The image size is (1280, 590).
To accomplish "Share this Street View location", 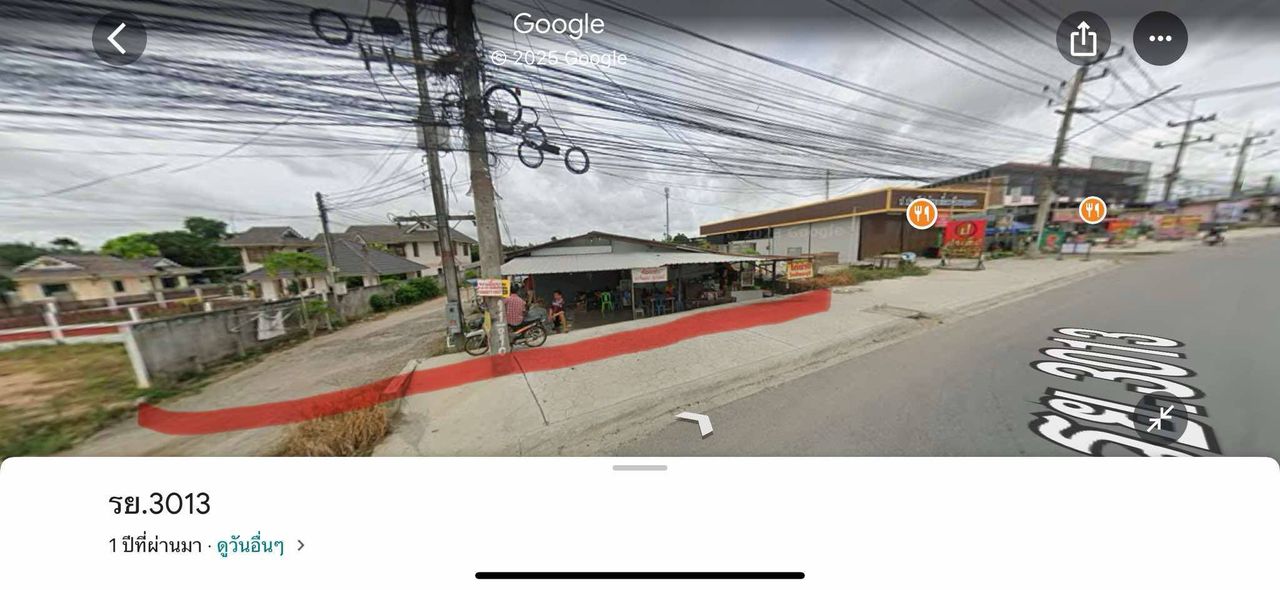I will [x=1083, y=39].
